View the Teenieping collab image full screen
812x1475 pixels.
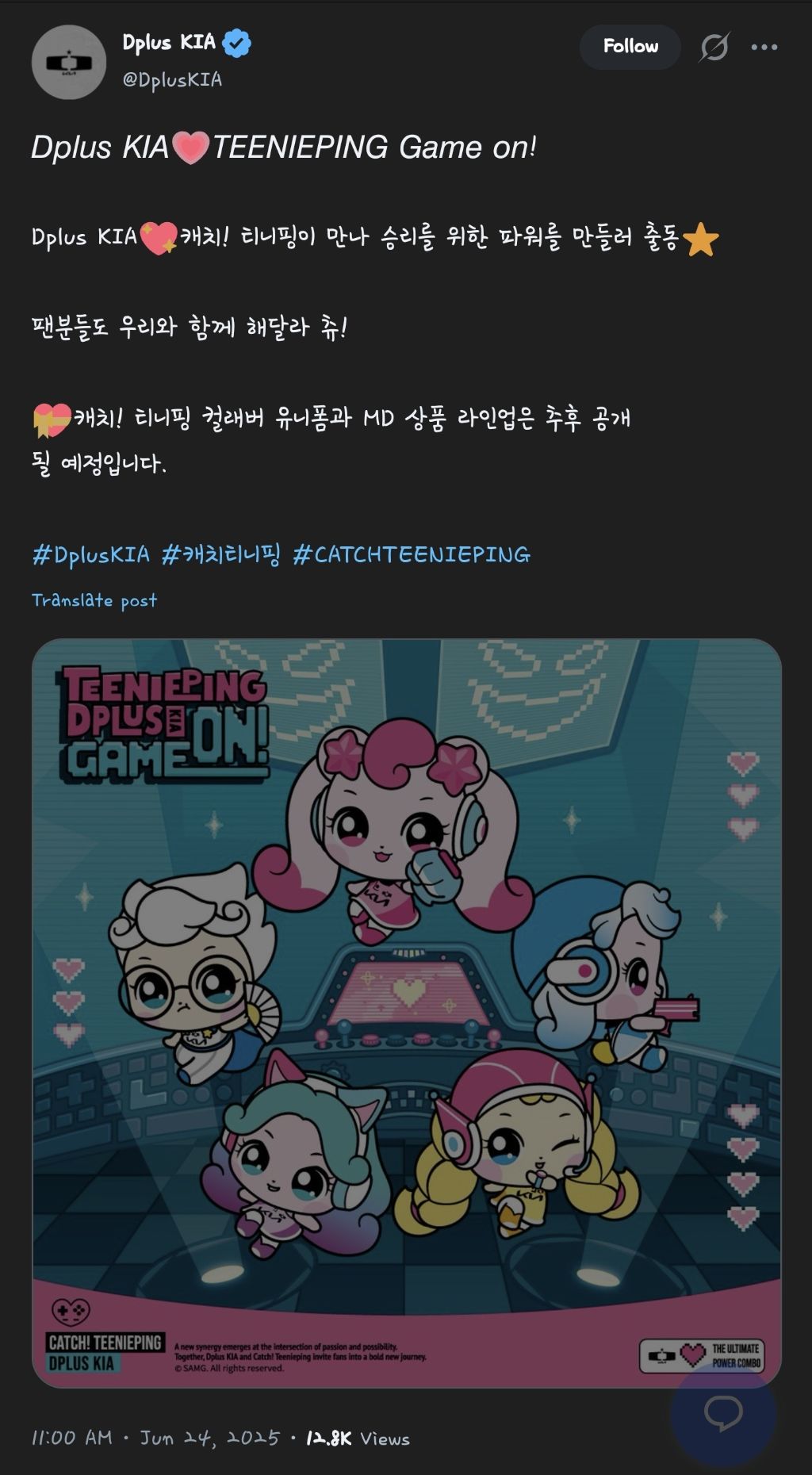point(406,1013)
